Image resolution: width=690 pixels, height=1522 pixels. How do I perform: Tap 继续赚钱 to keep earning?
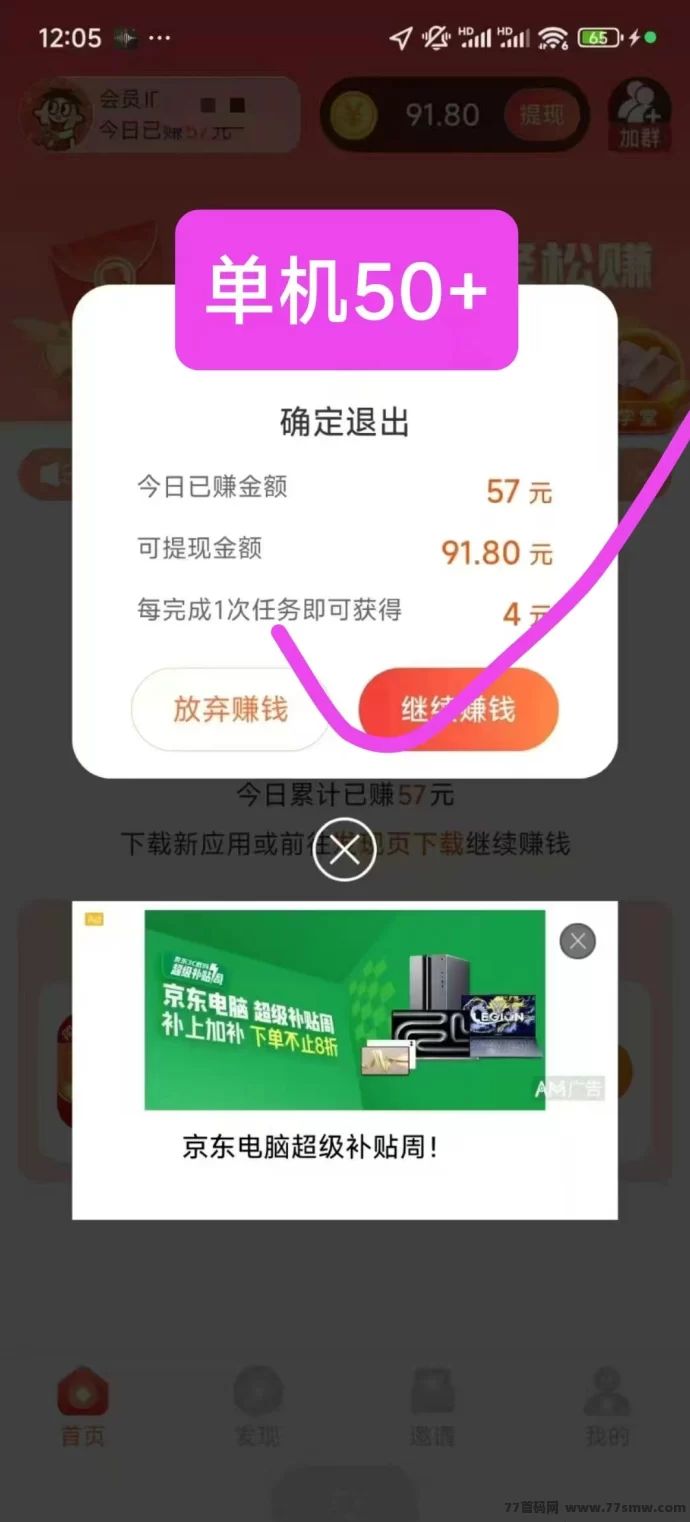[x=458, y=709]
